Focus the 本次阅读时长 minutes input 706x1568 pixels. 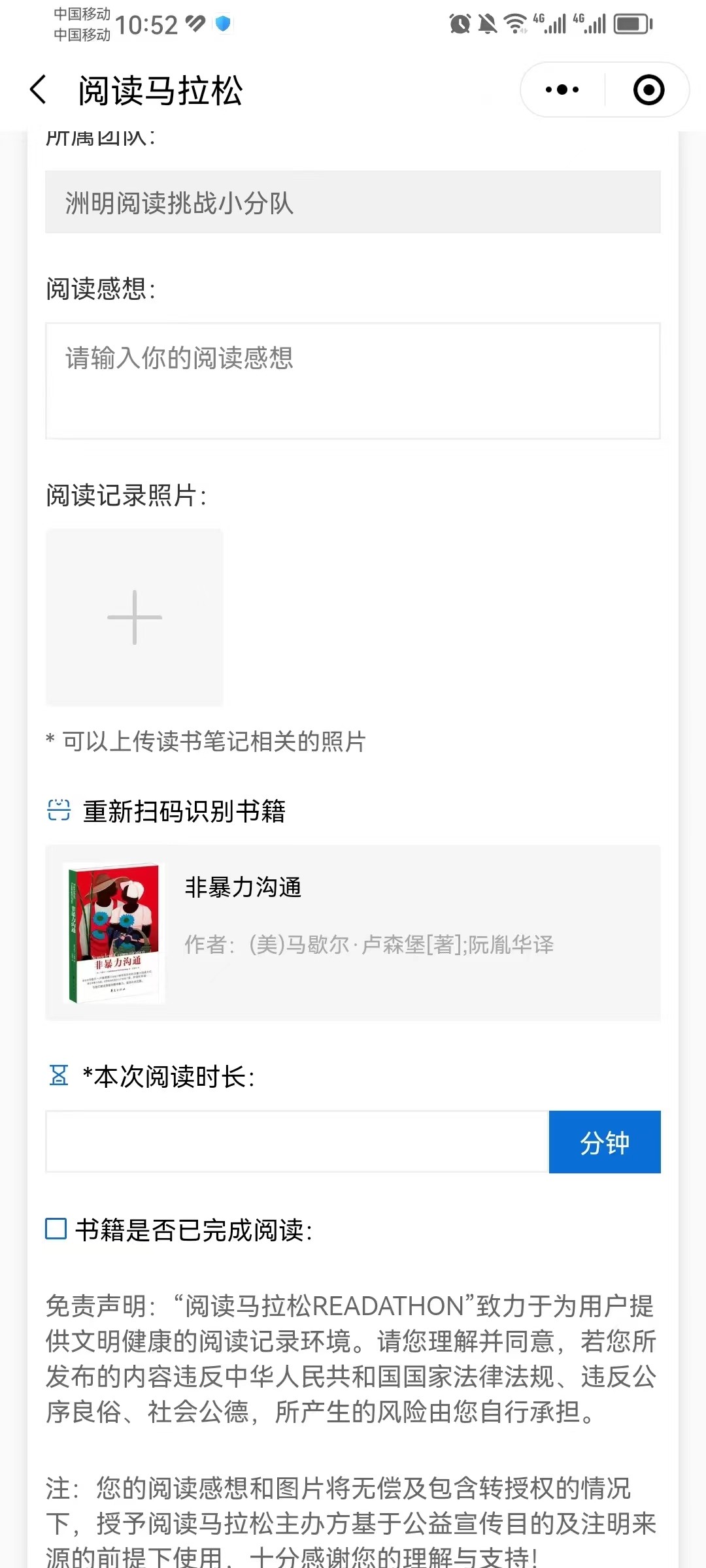[x=297, y=1142]
